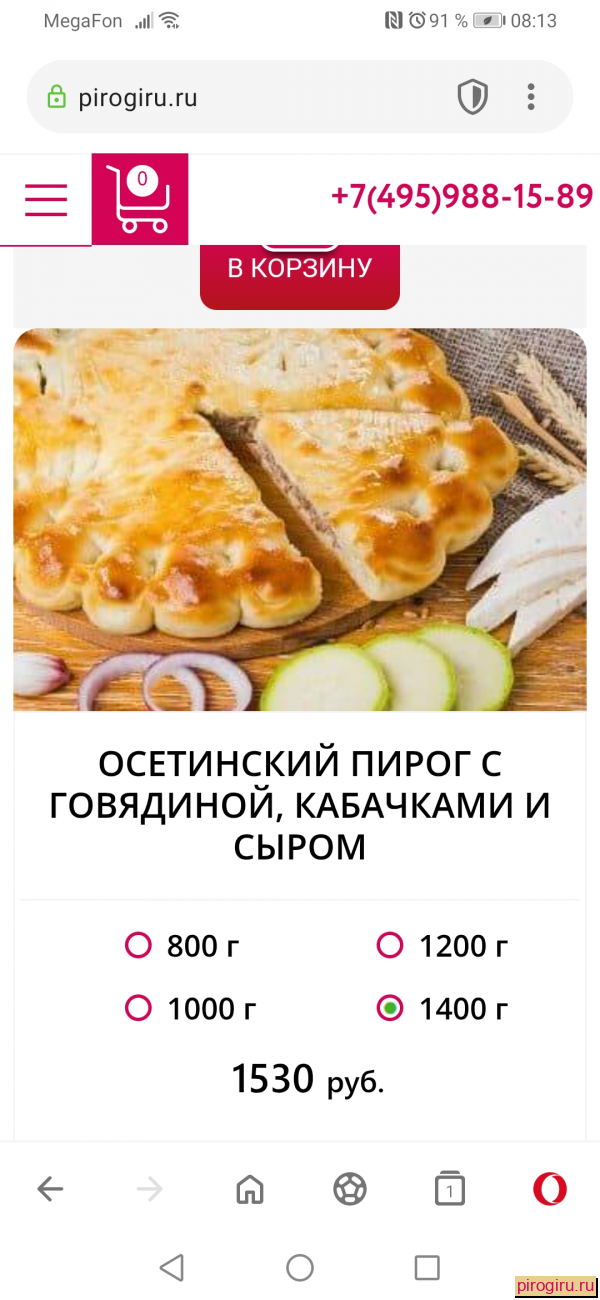The height and width of the screenshot is (1300, 600).
Task: Select the 1400 г weight option
Action: (x=442, y=1008)
